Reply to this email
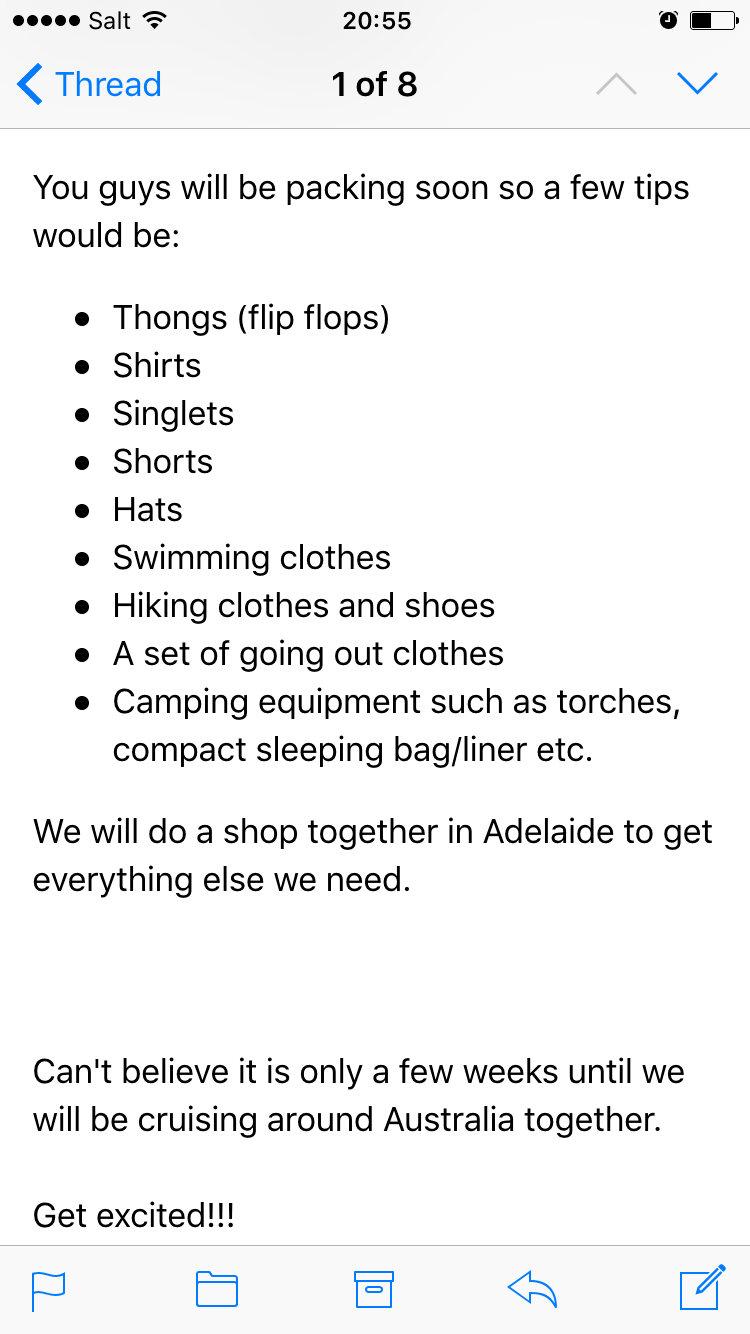 click(x=532, y=1289)
